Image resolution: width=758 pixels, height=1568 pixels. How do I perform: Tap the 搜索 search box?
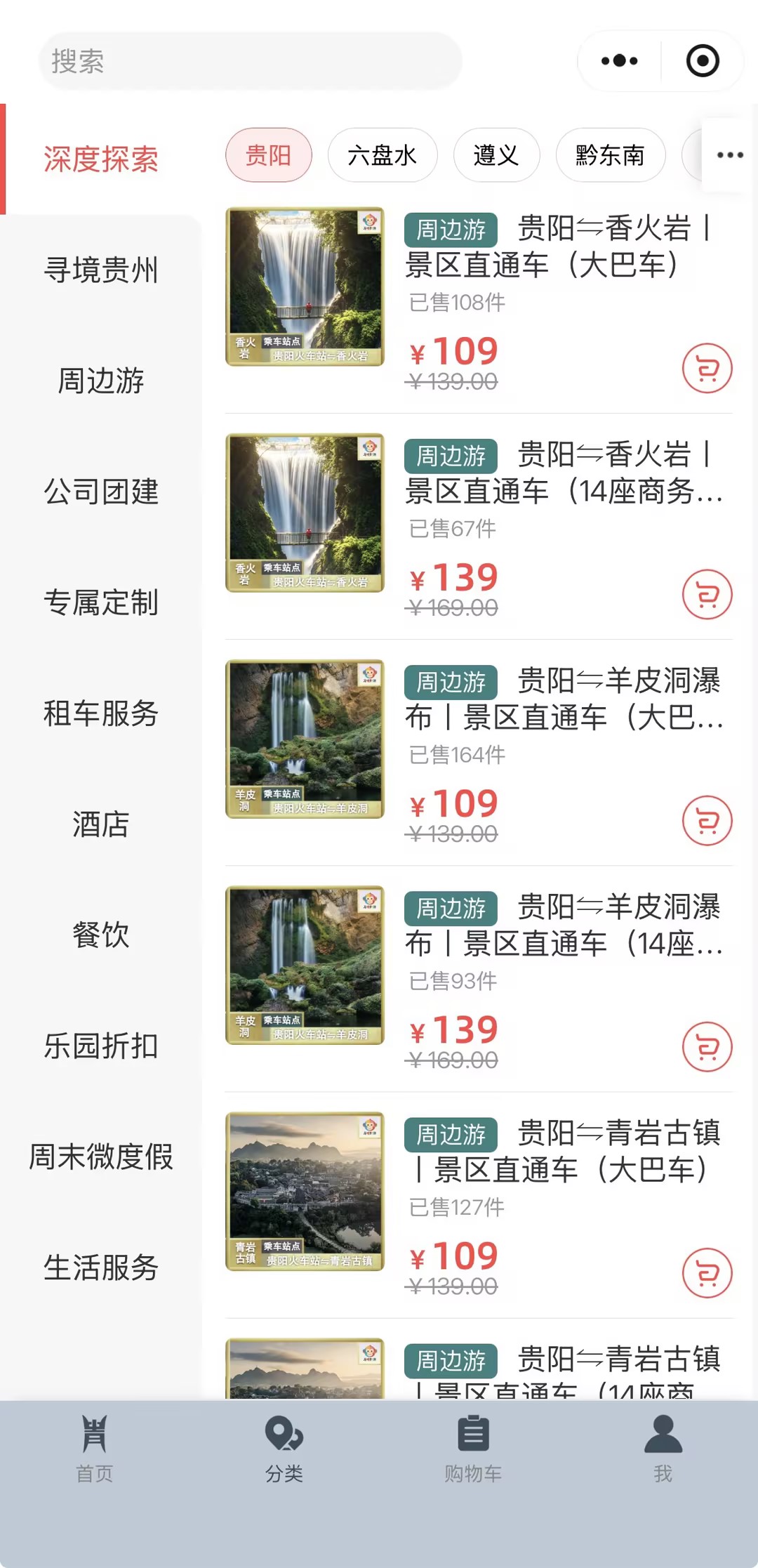(x=251, y=61)
